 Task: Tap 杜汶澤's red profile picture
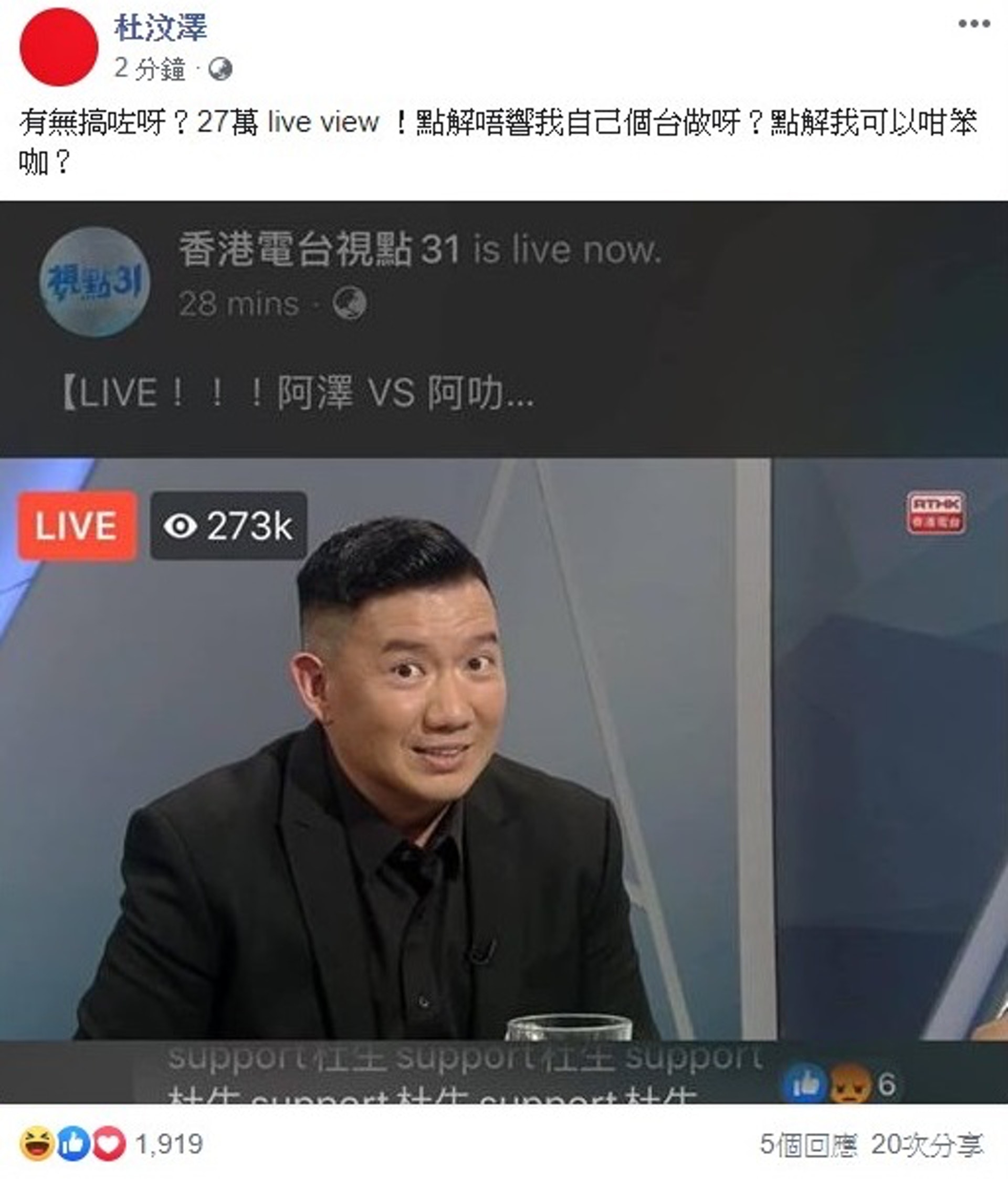coord(59,47)
